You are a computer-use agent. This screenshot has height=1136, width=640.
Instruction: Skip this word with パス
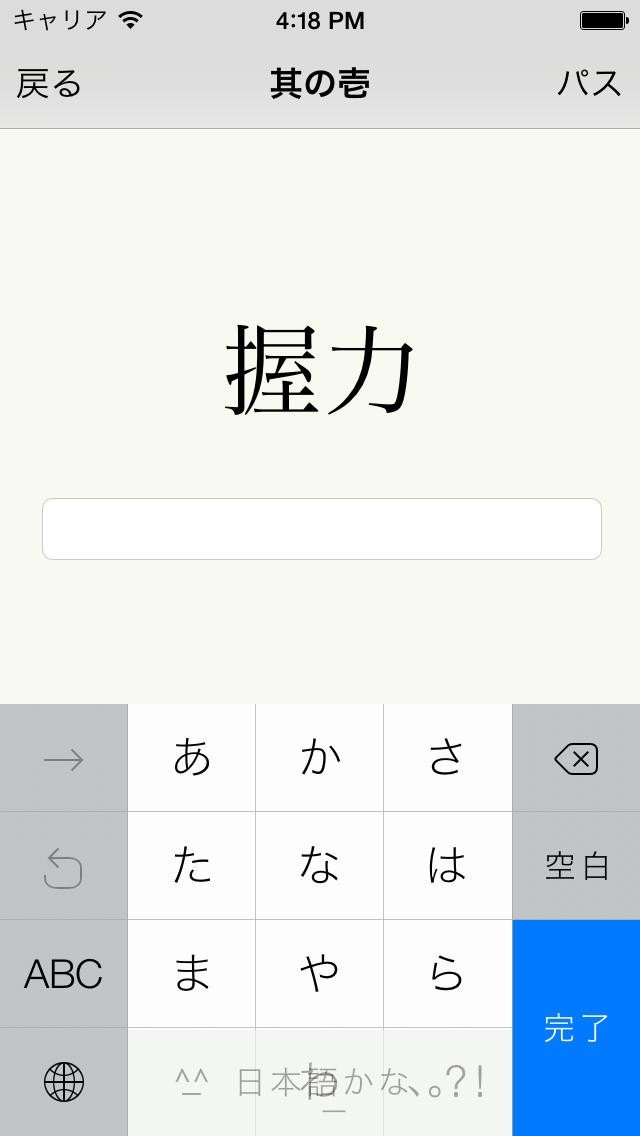[589, 83]
